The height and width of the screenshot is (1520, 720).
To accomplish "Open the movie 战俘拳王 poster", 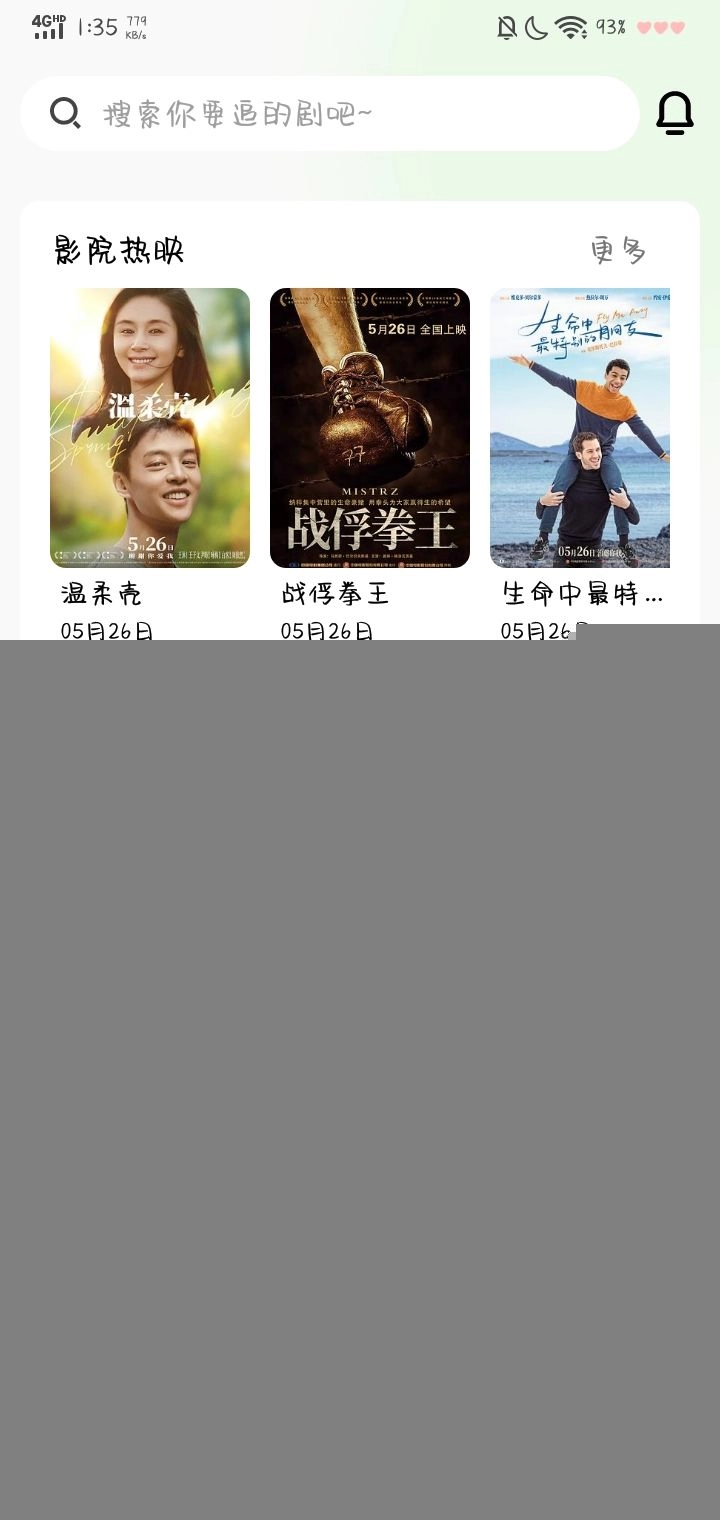I will [x=370, y=428].
